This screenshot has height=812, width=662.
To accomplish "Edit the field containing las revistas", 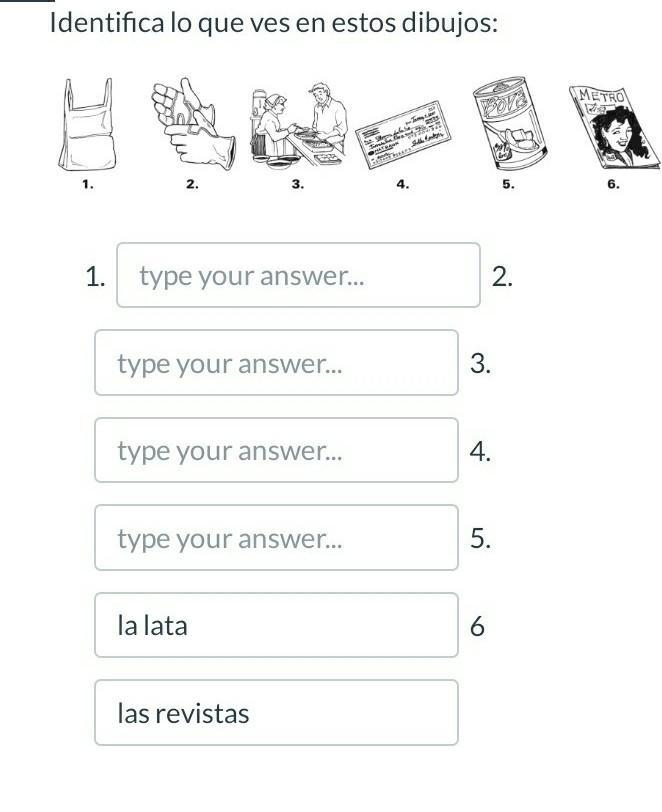I will [x=276, y=713].
